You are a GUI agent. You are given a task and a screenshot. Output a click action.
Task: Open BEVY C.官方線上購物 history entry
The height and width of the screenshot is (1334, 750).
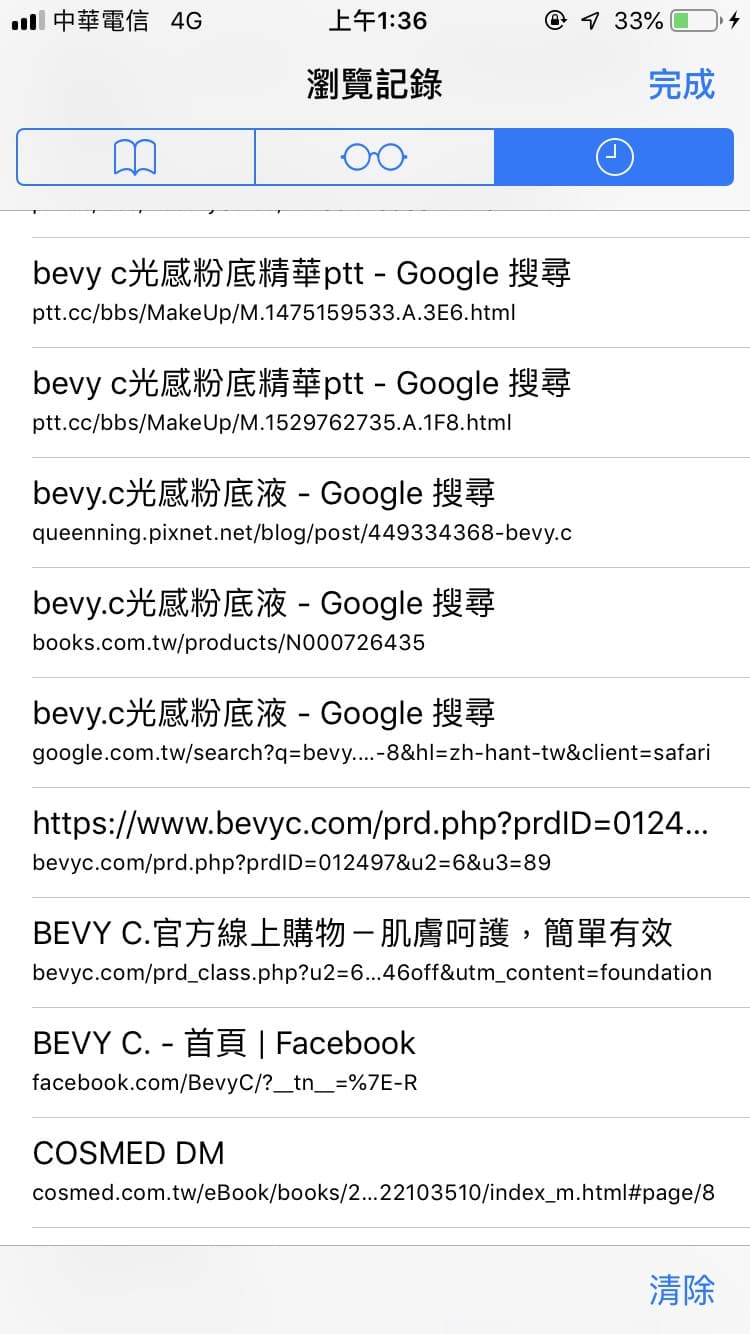[x=375, y=950]
